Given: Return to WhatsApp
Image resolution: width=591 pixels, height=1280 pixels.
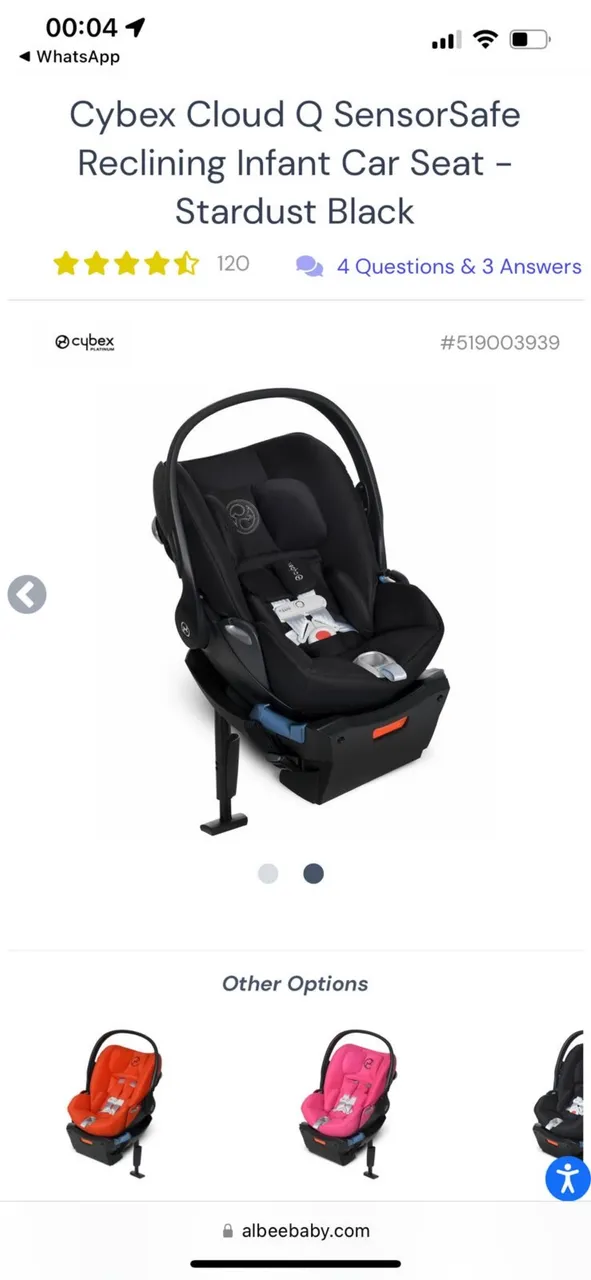Looking at the screenshot, I should [69, 57].
